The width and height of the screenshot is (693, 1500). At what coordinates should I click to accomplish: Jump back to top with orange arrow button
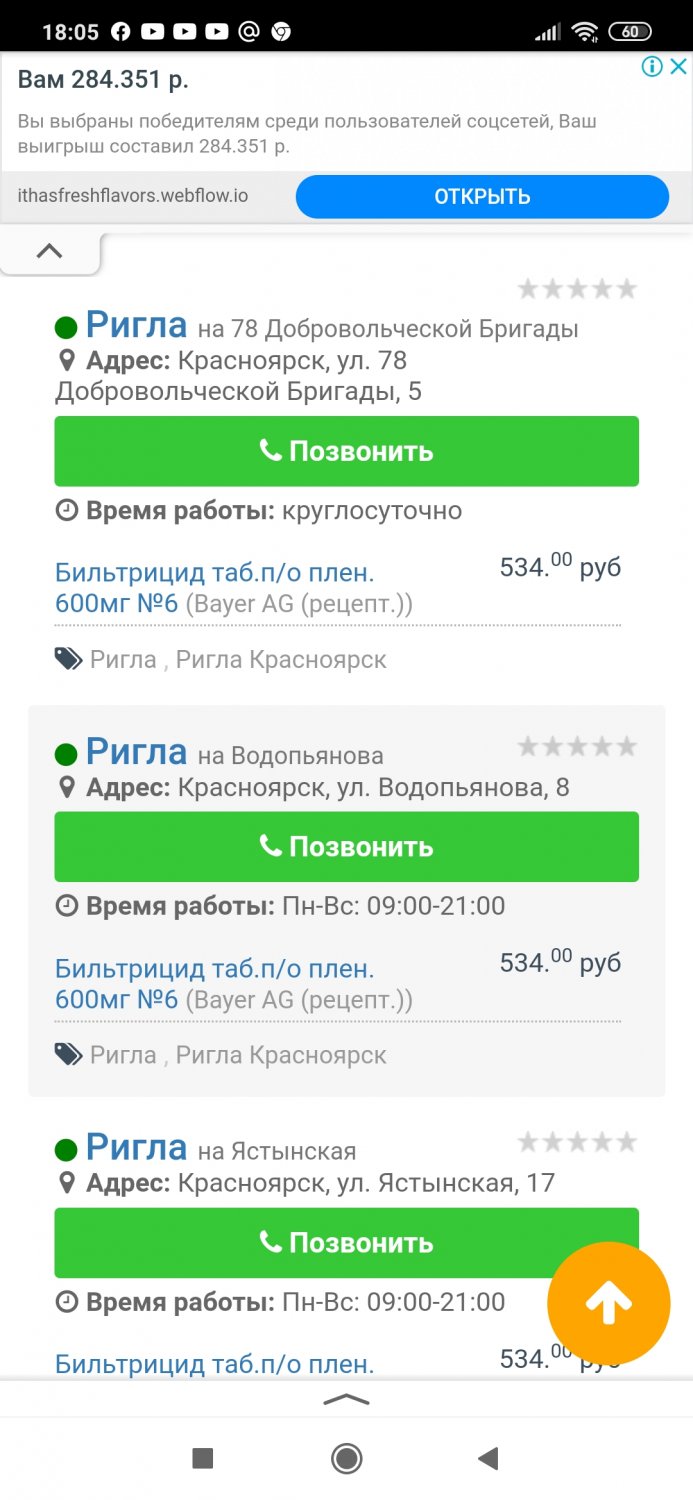click(x=608, y=1303)
